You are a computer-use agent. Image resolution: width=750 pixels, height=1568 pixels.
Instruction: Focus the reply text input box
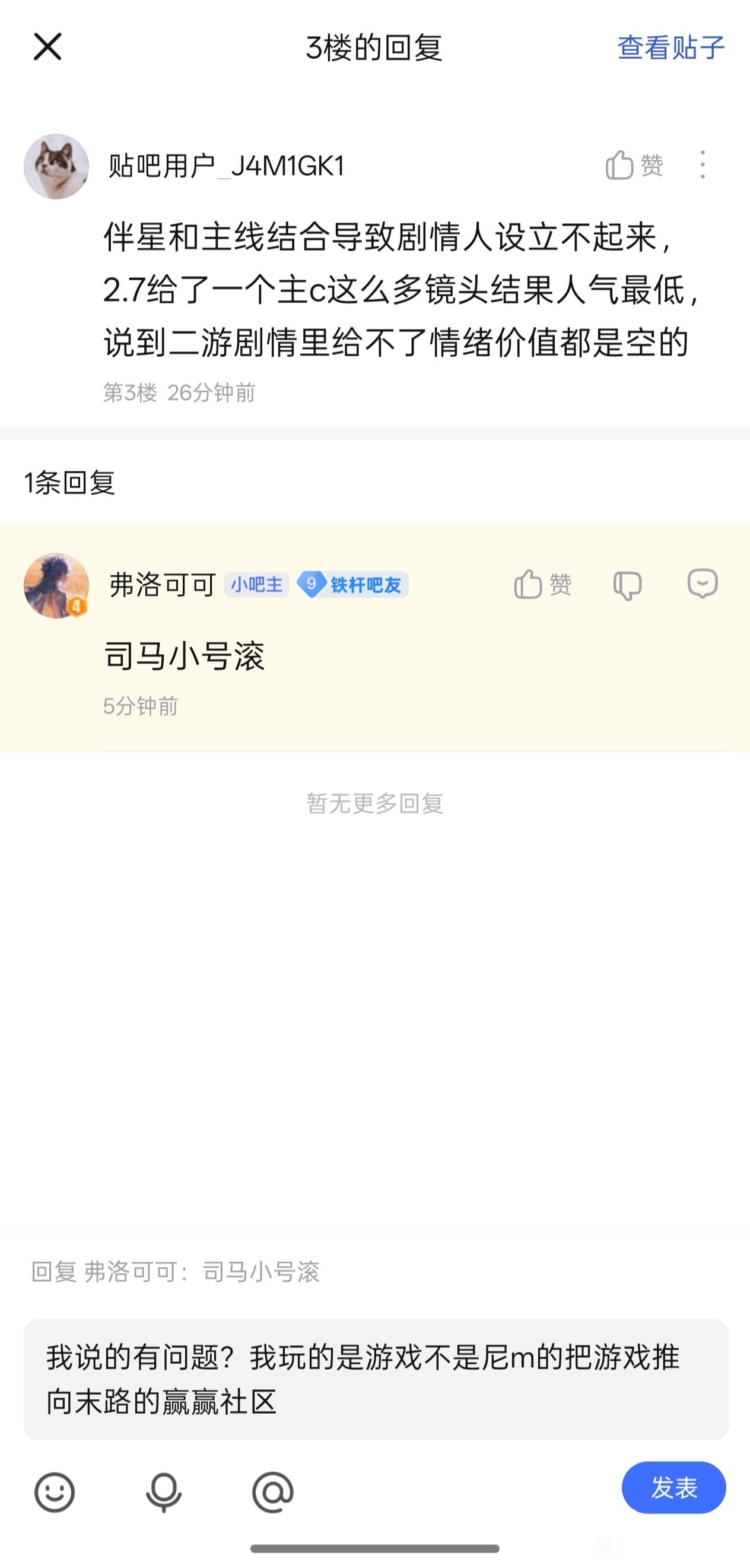tap(376, 1379)
